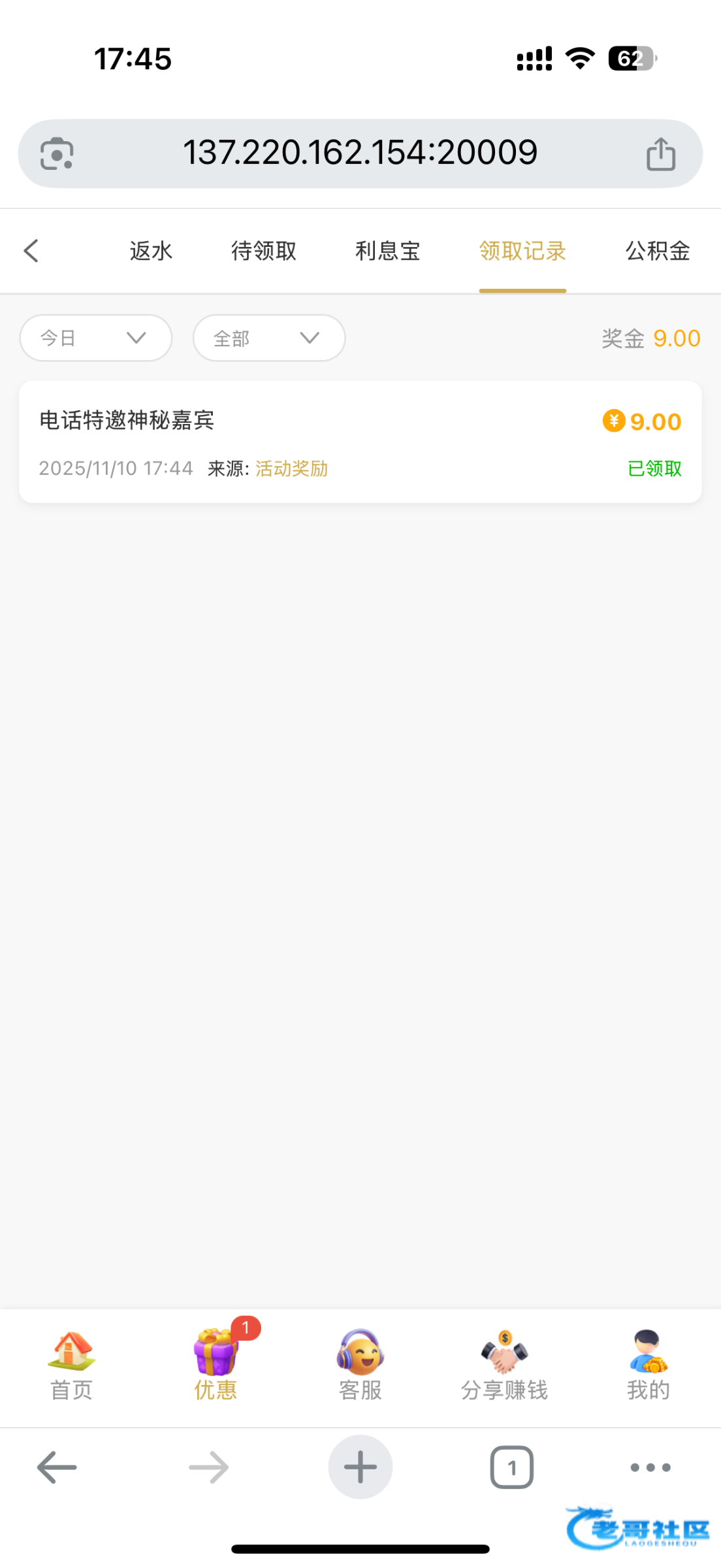Show the open tabs switcher
The height and width of the screenshot is (1568, 721).
pos(511,1467)
